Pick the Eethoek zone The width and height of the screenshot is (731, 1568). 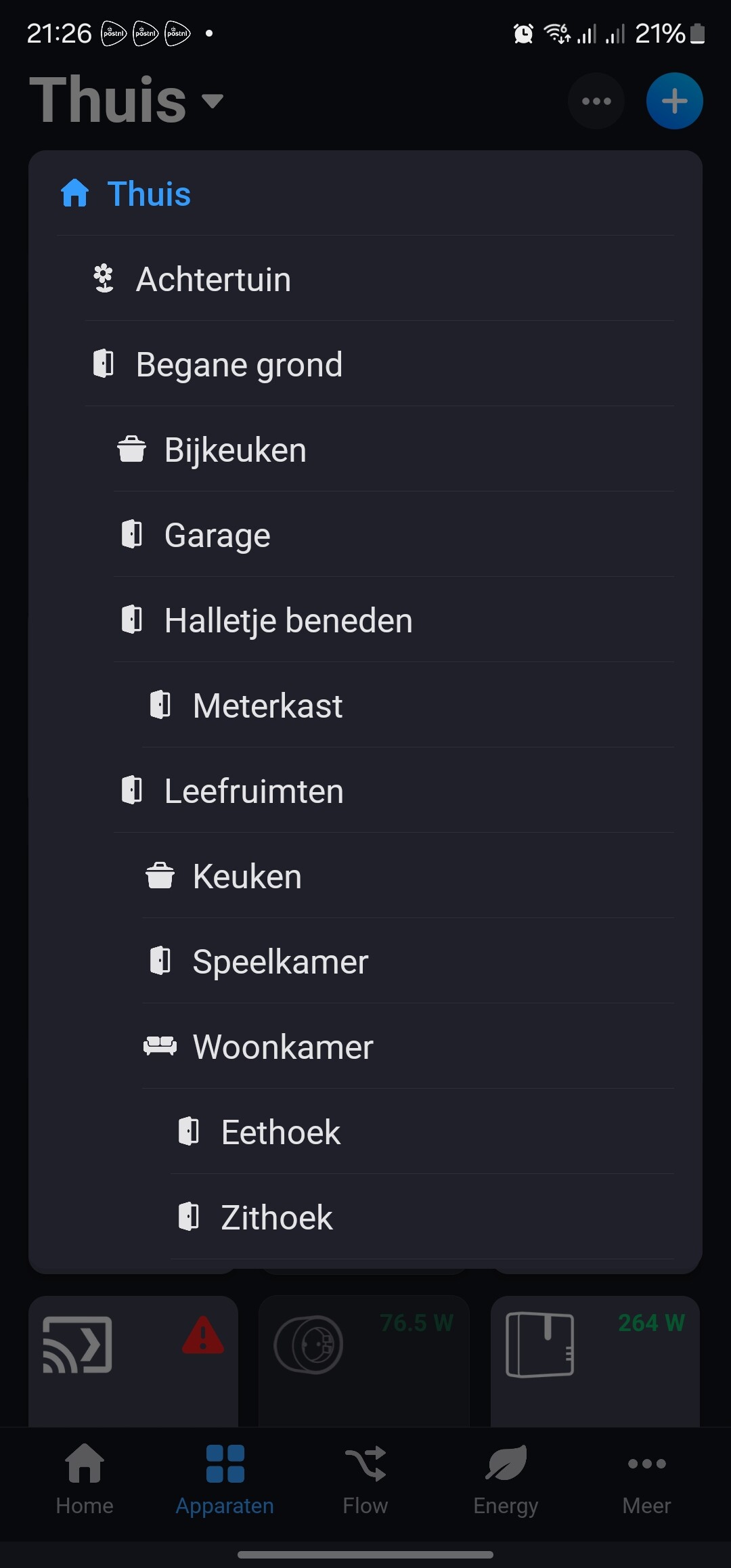tap(280, 1133)
